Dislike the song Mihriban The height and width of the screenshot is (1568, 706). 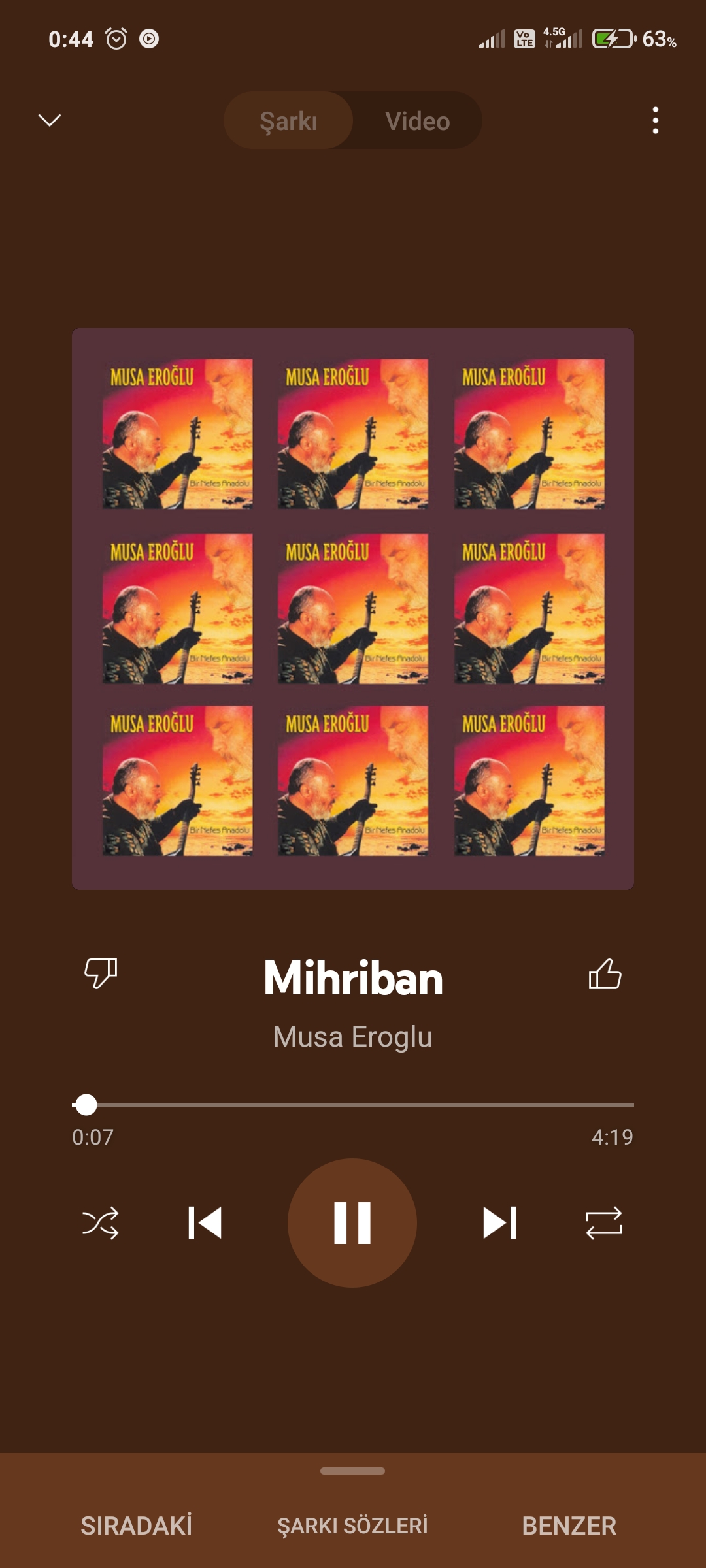coord(101,973)
